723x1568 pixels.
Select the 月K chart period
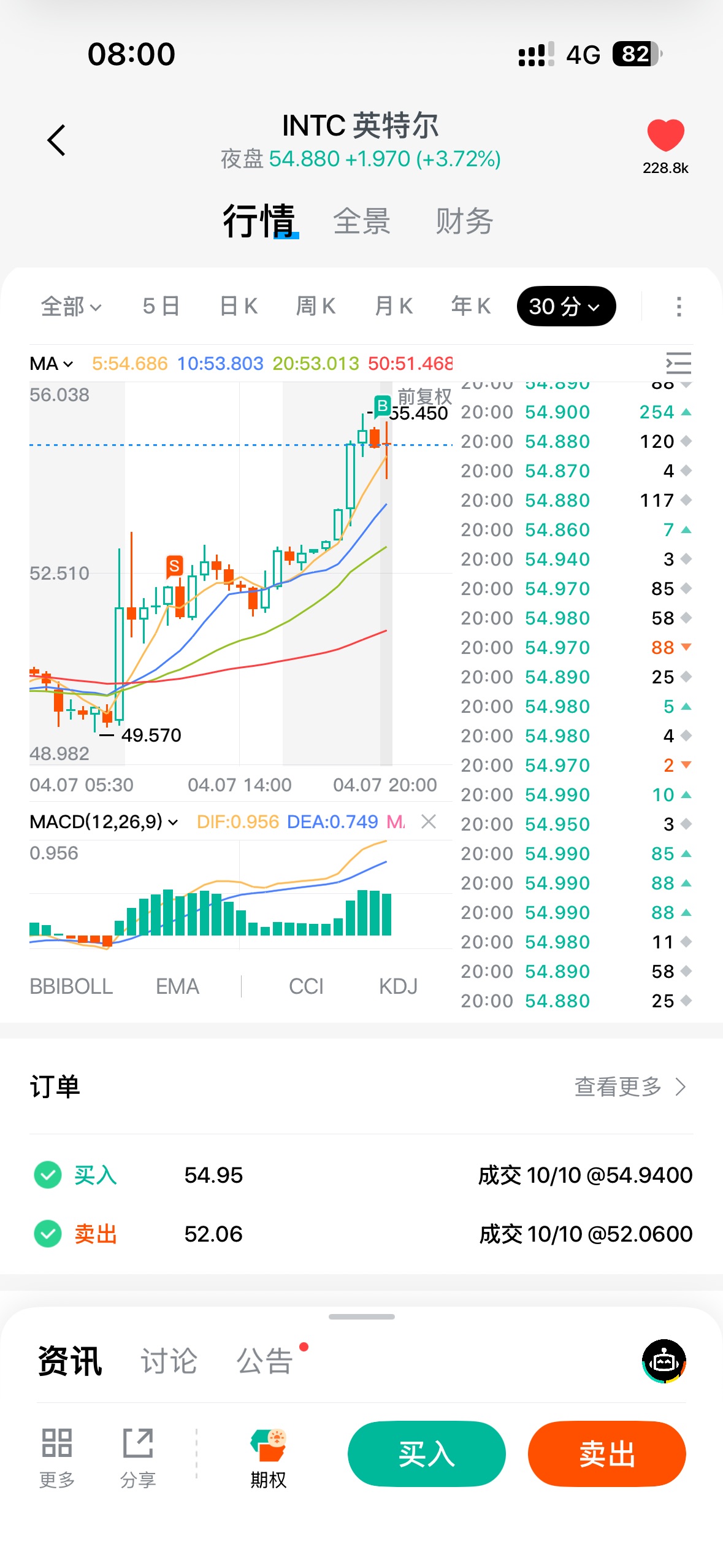click(393, 306)
